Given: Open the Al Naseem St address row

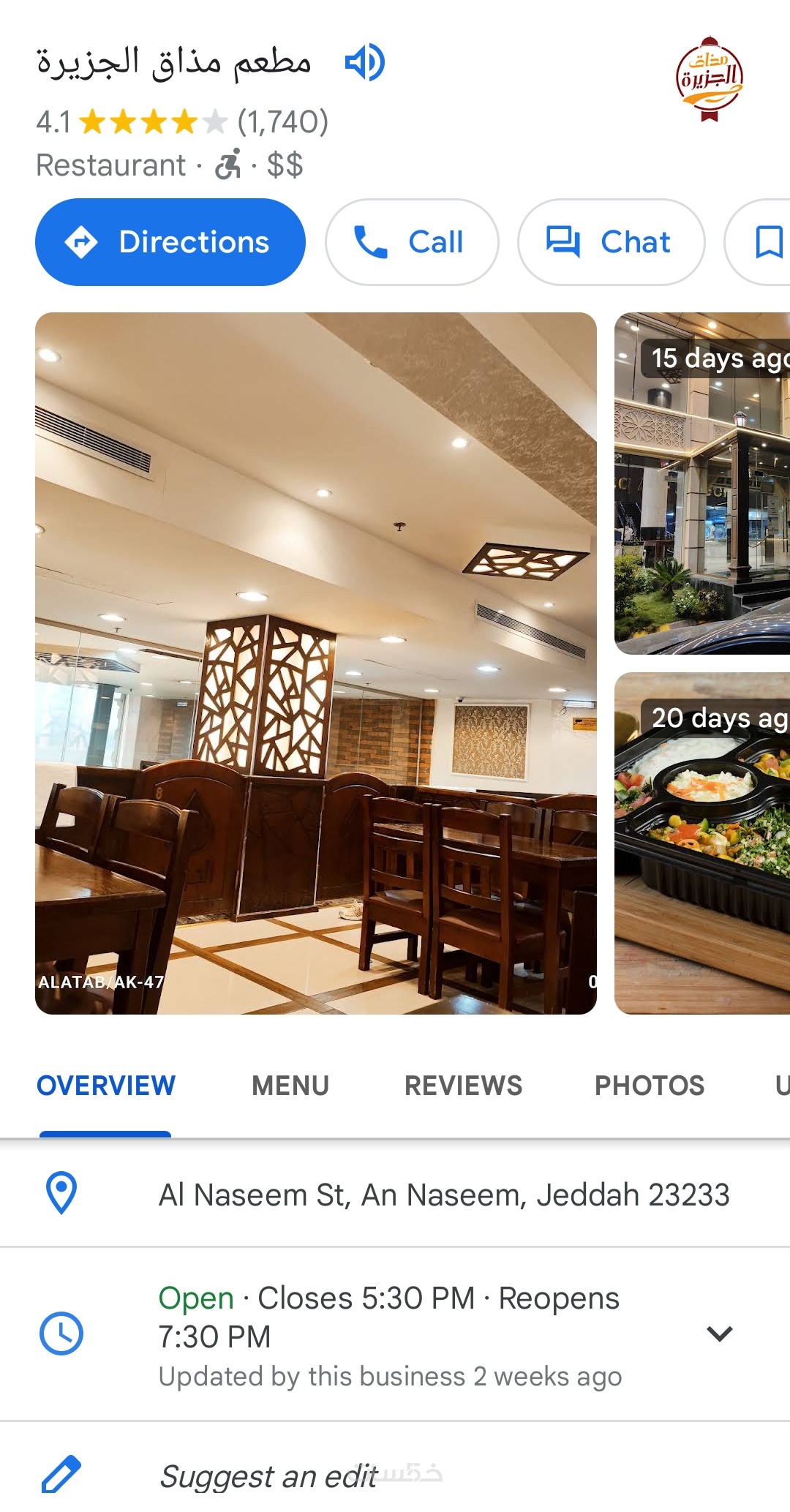Looking at the screenshot, I should click(443, 1195).
